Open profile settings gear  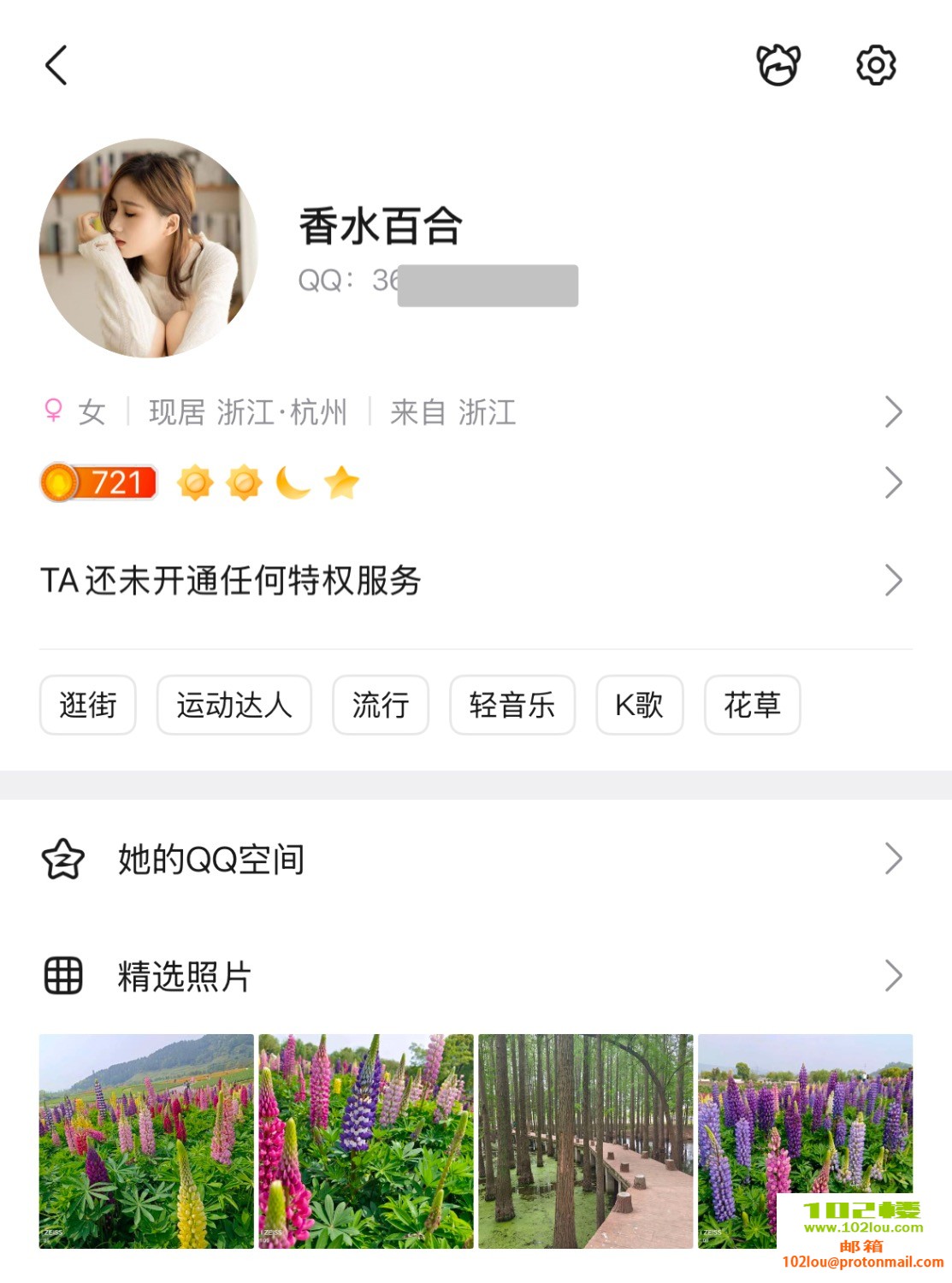pyautogui.click(x=876, y=65)
